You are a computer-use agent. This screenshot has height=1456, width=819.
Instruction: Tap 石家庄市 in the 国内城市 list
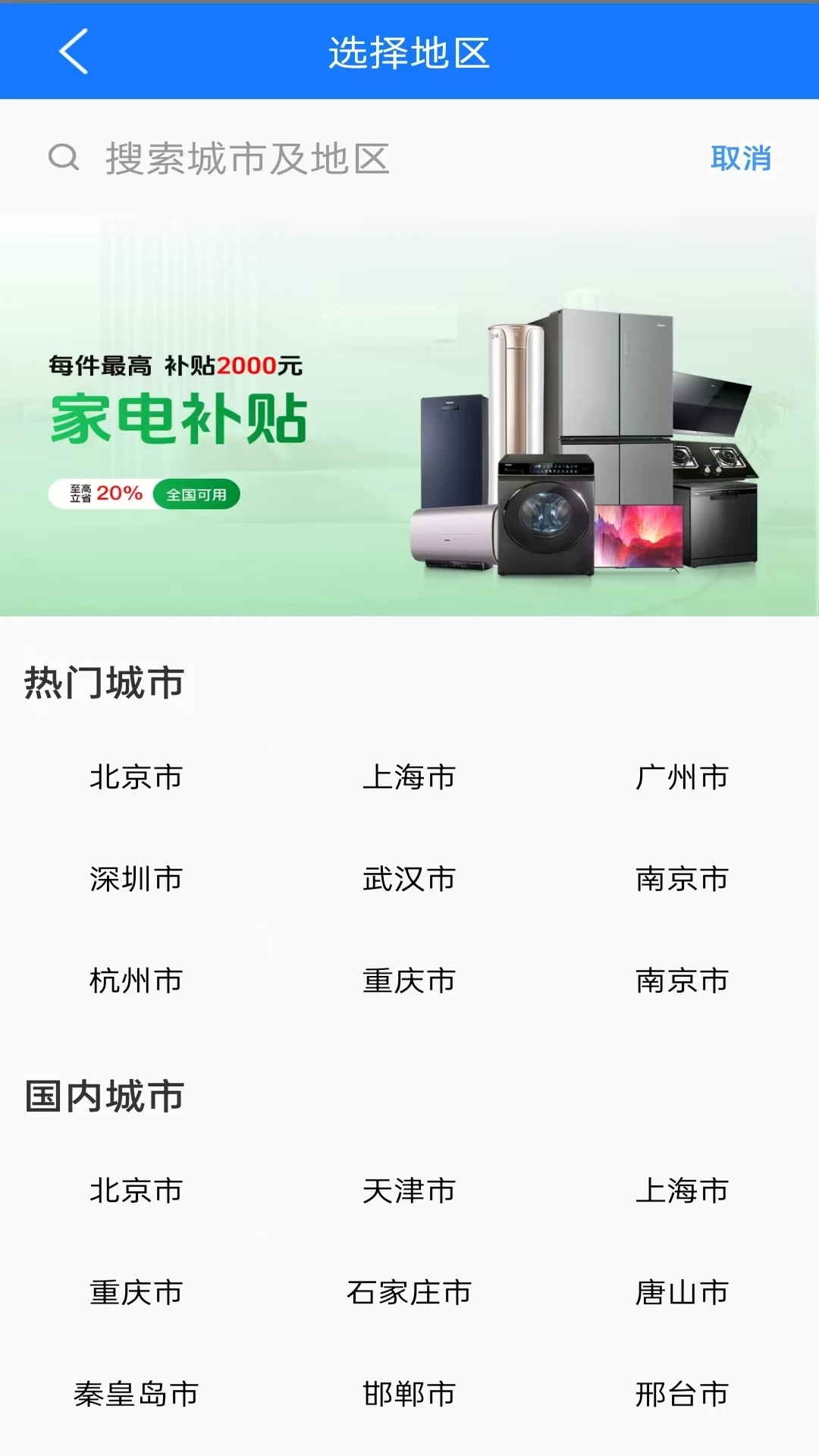point(409,1292)
